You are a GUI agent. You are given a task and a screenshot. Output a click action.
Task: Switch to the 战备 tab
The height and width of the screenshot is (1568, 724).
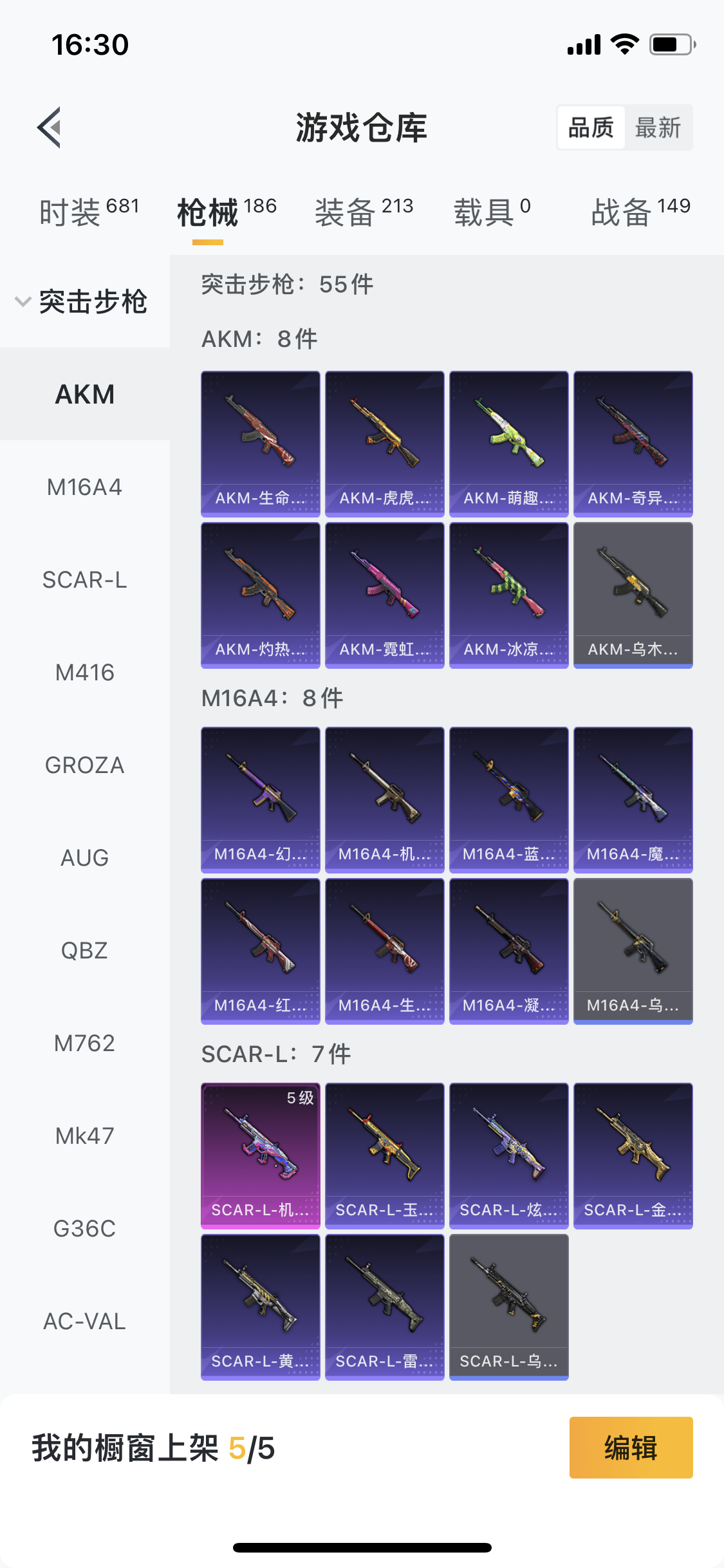[640, 212]
